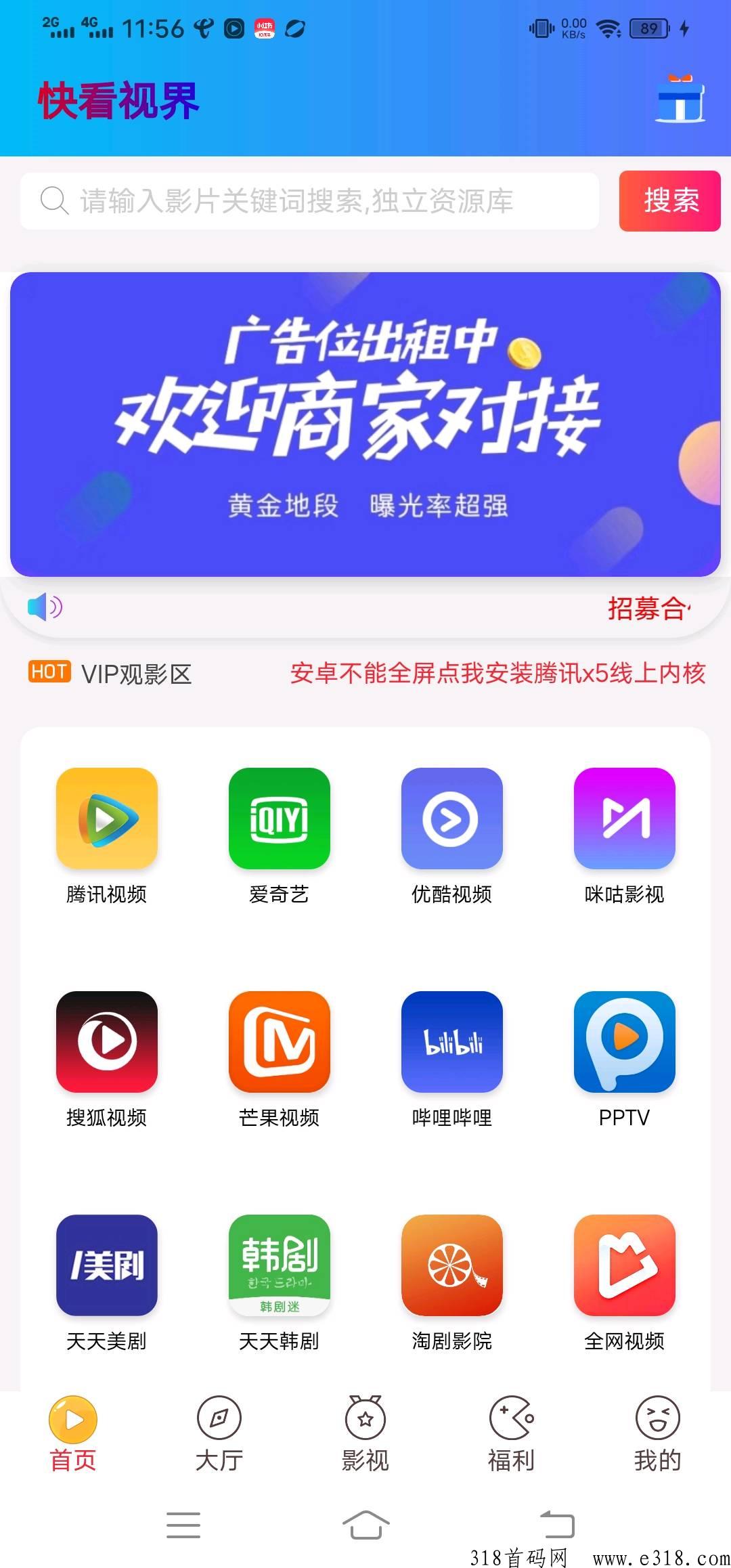Open 优酷视频
The width and height of the screenshot is (731, 1568).
click(x=452, y=819)
